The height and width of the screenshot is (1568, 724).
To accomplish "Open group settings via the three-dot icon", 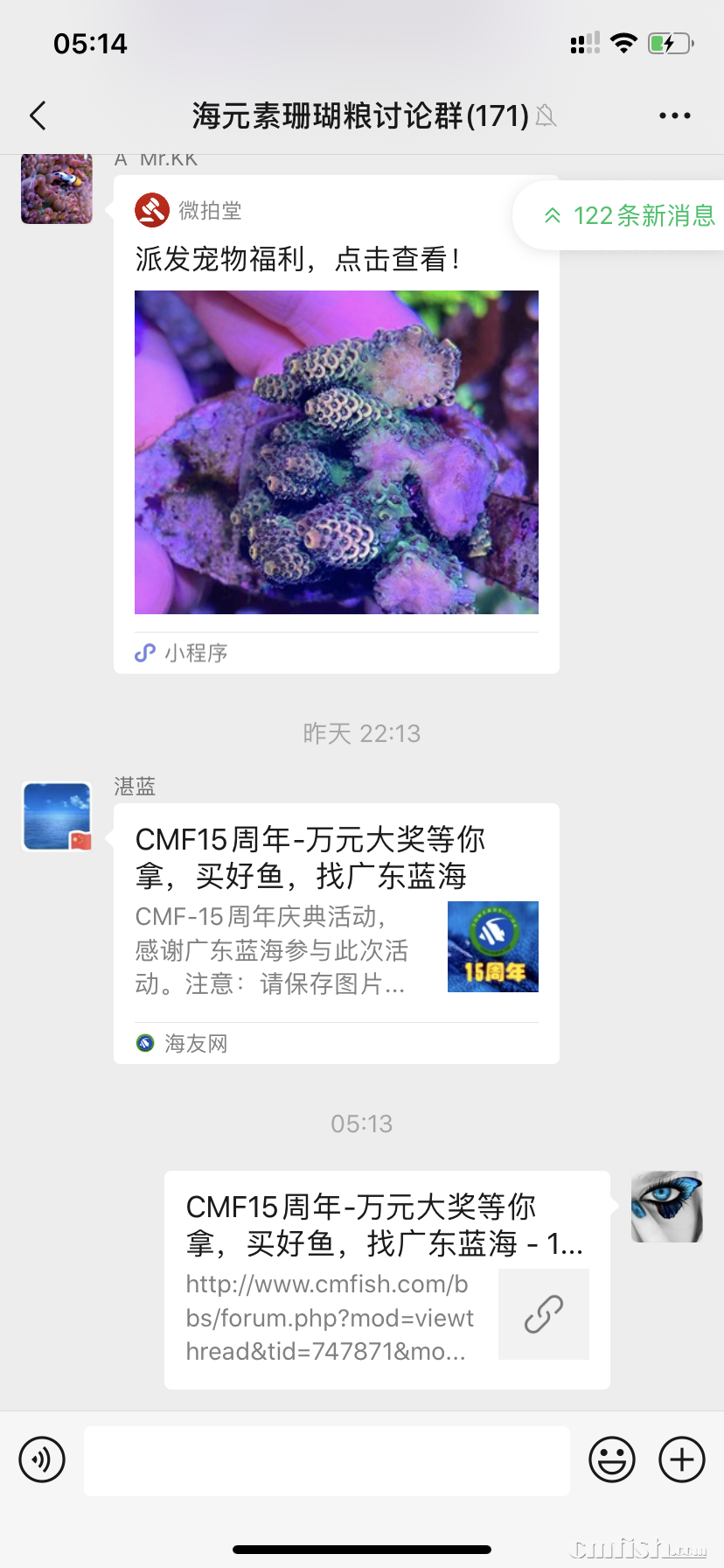I will (x=674, y=115).
